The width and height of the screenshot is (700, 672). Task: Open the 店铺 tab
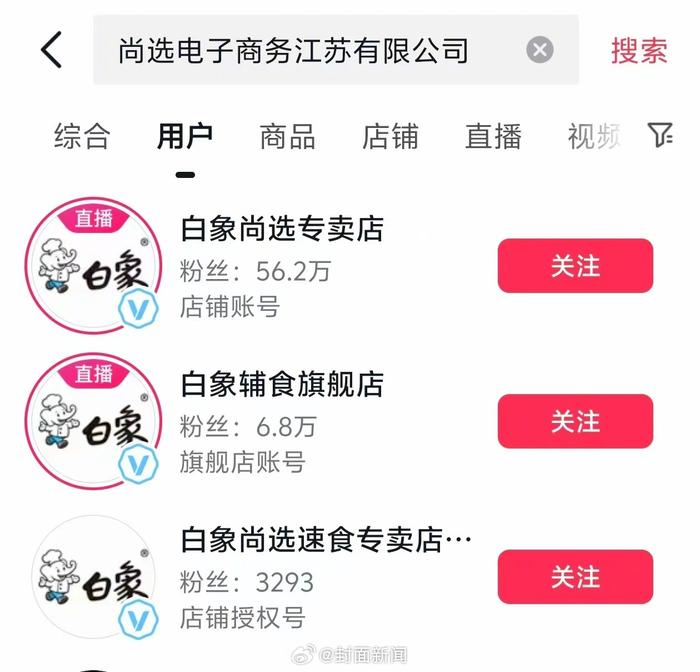390,136
